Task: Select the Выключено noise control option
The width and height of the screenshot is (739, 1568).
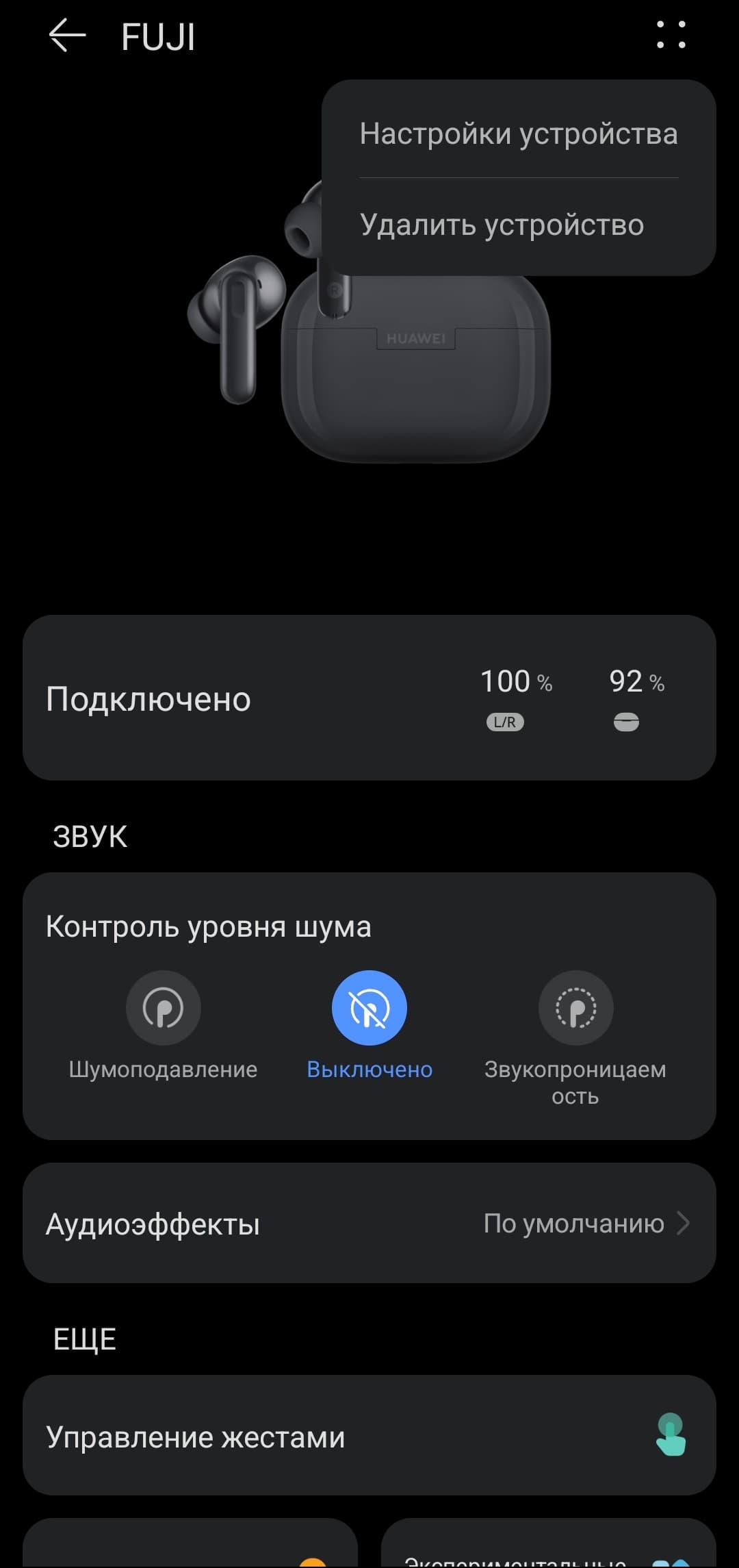Action: pos(369,1008)
